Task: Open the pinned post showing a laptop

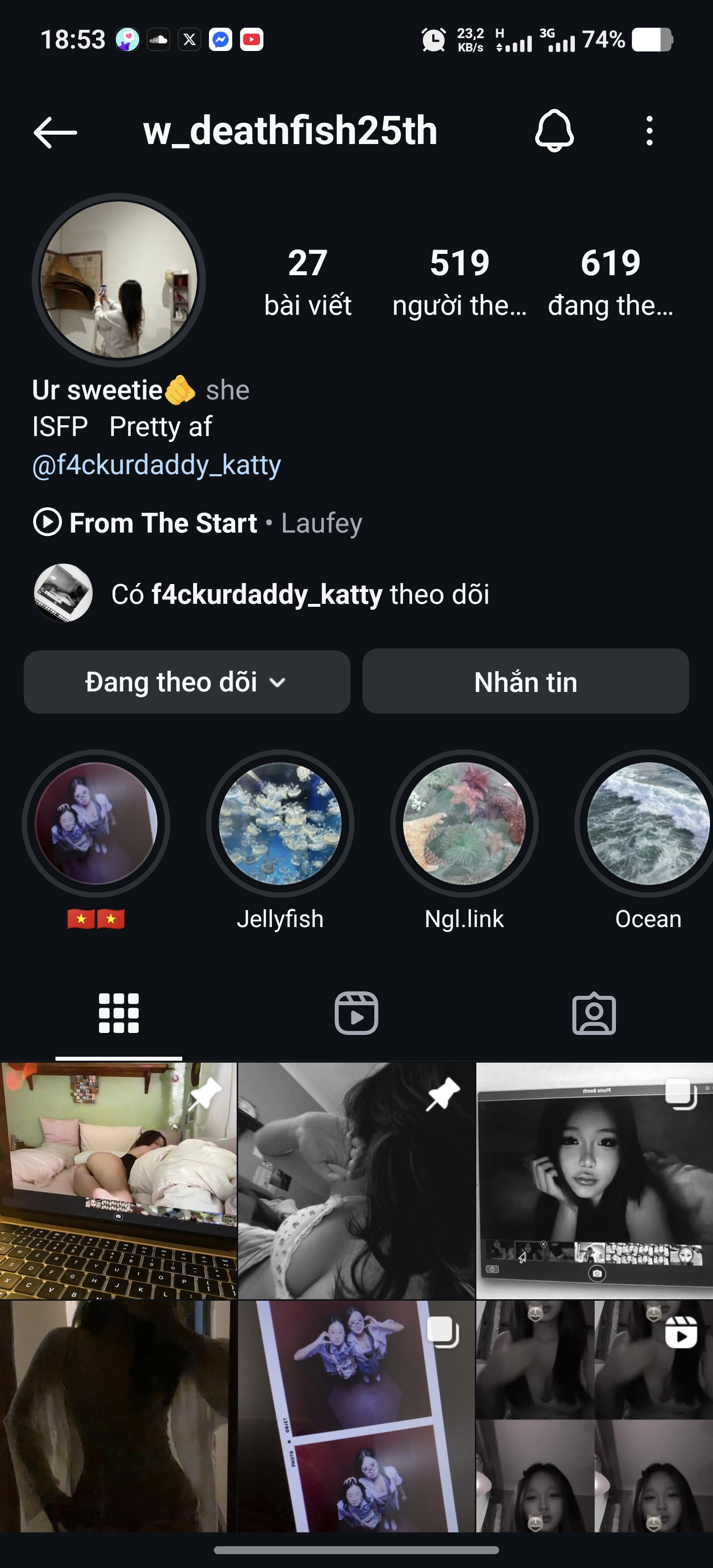Action: pyautogui.click(x=118, y=1181)
